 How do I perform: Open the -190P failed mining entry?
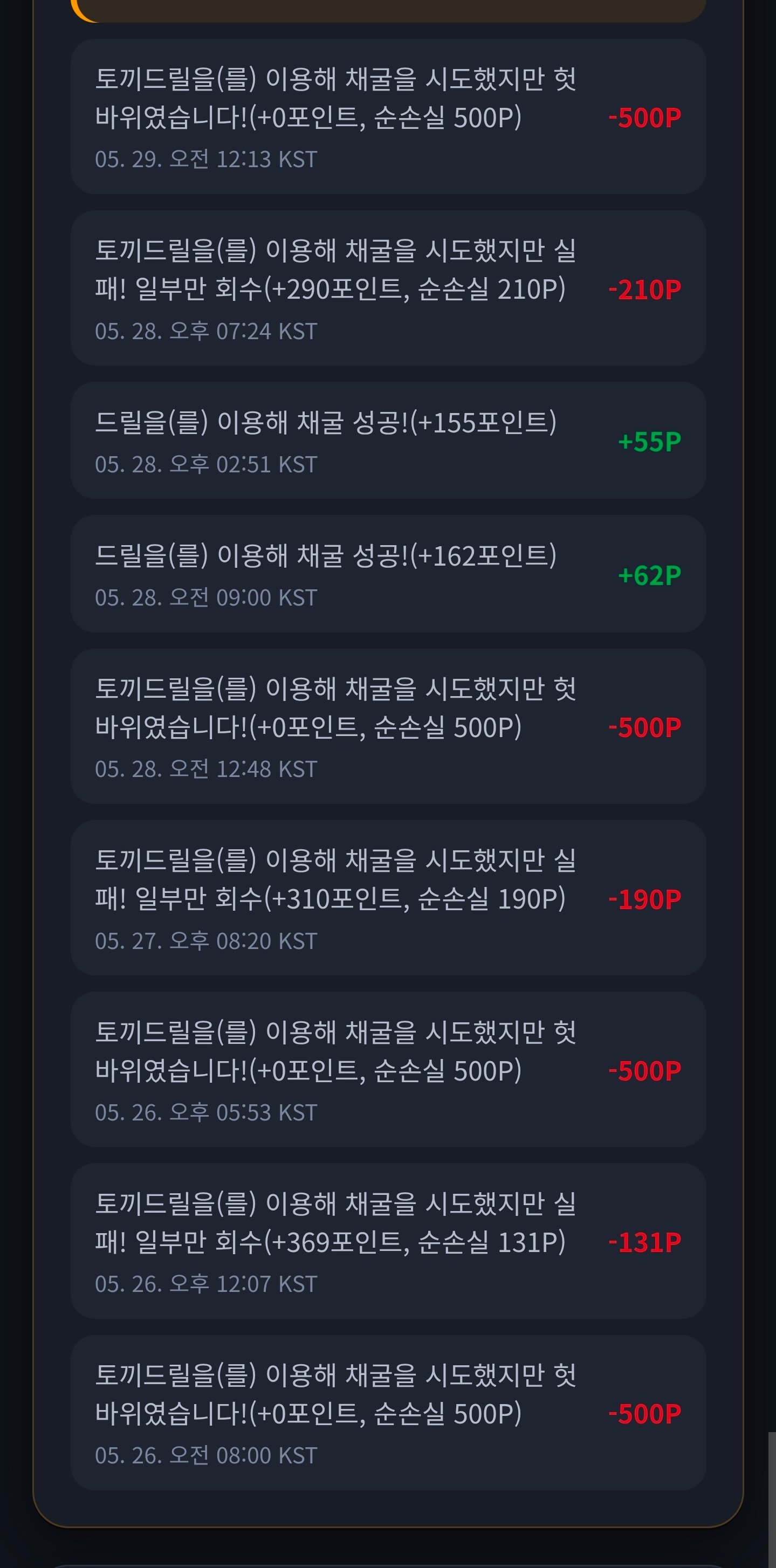click(388, 898)
